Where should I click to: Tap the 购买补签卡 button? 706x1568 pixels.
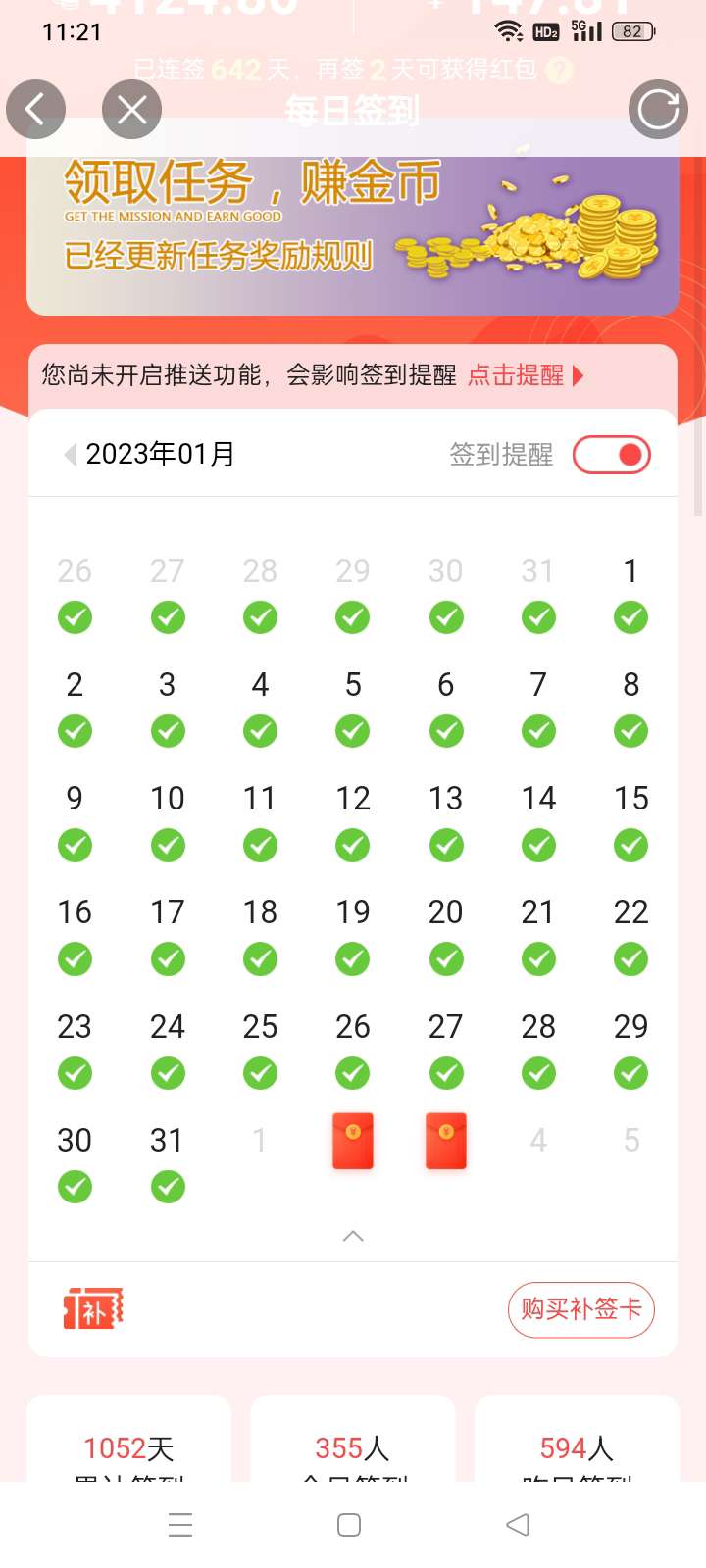tap(580, 1309)
